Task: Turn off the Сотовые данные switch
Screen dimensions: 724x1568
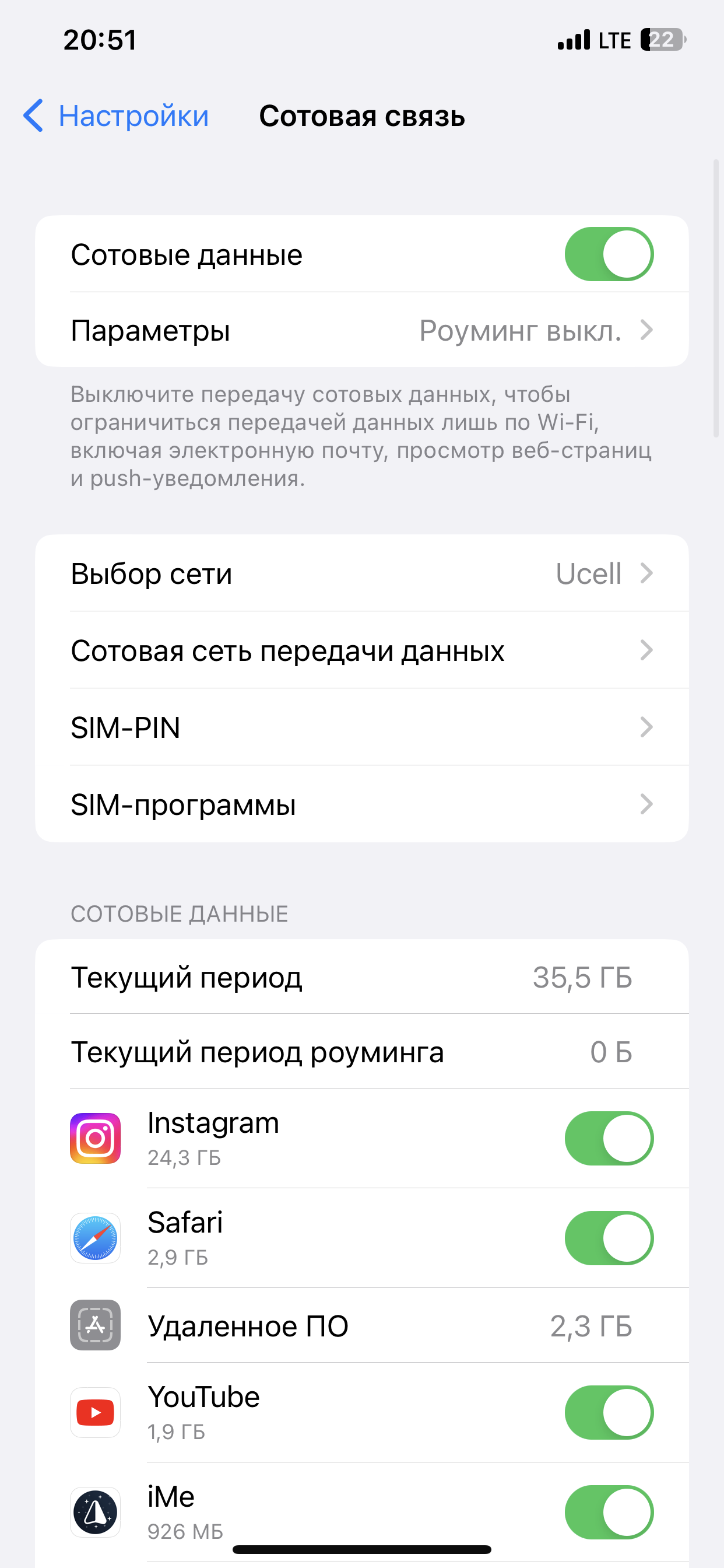Action: tap(609, 254)
